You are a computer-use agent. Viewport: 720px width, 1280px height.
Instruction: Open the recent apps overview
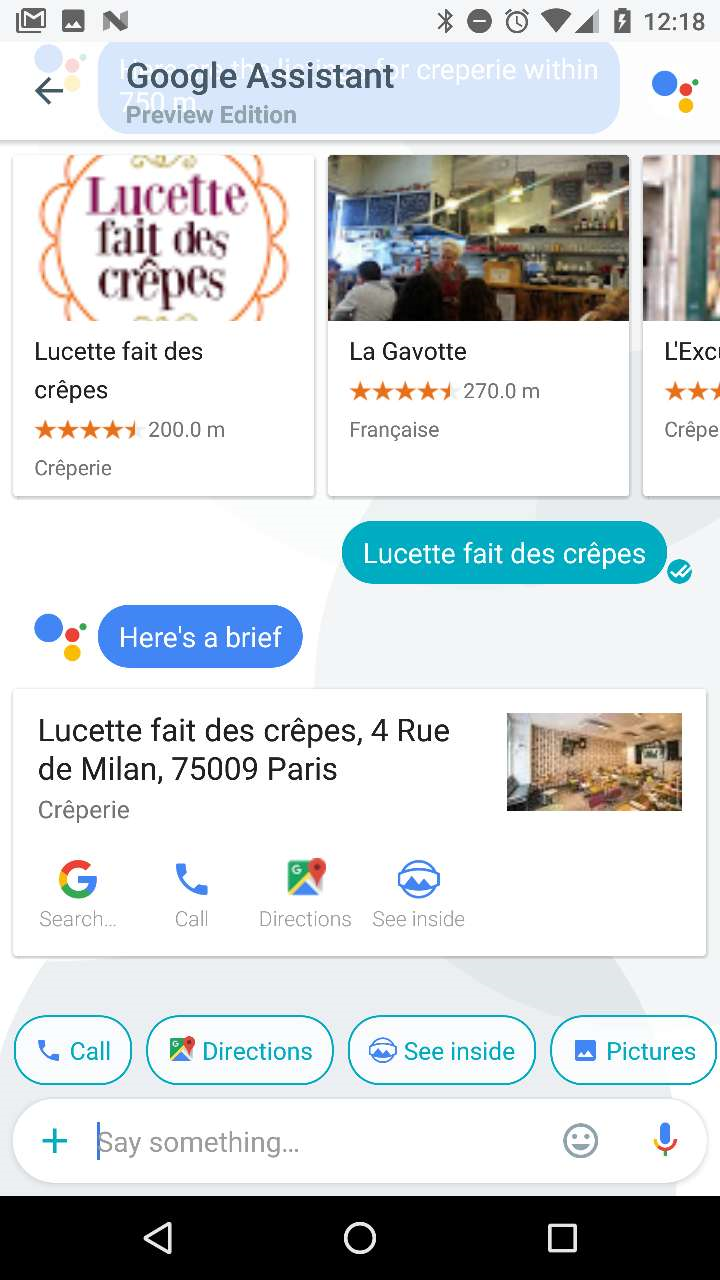pyautogui.click(x=562, y=1238)
